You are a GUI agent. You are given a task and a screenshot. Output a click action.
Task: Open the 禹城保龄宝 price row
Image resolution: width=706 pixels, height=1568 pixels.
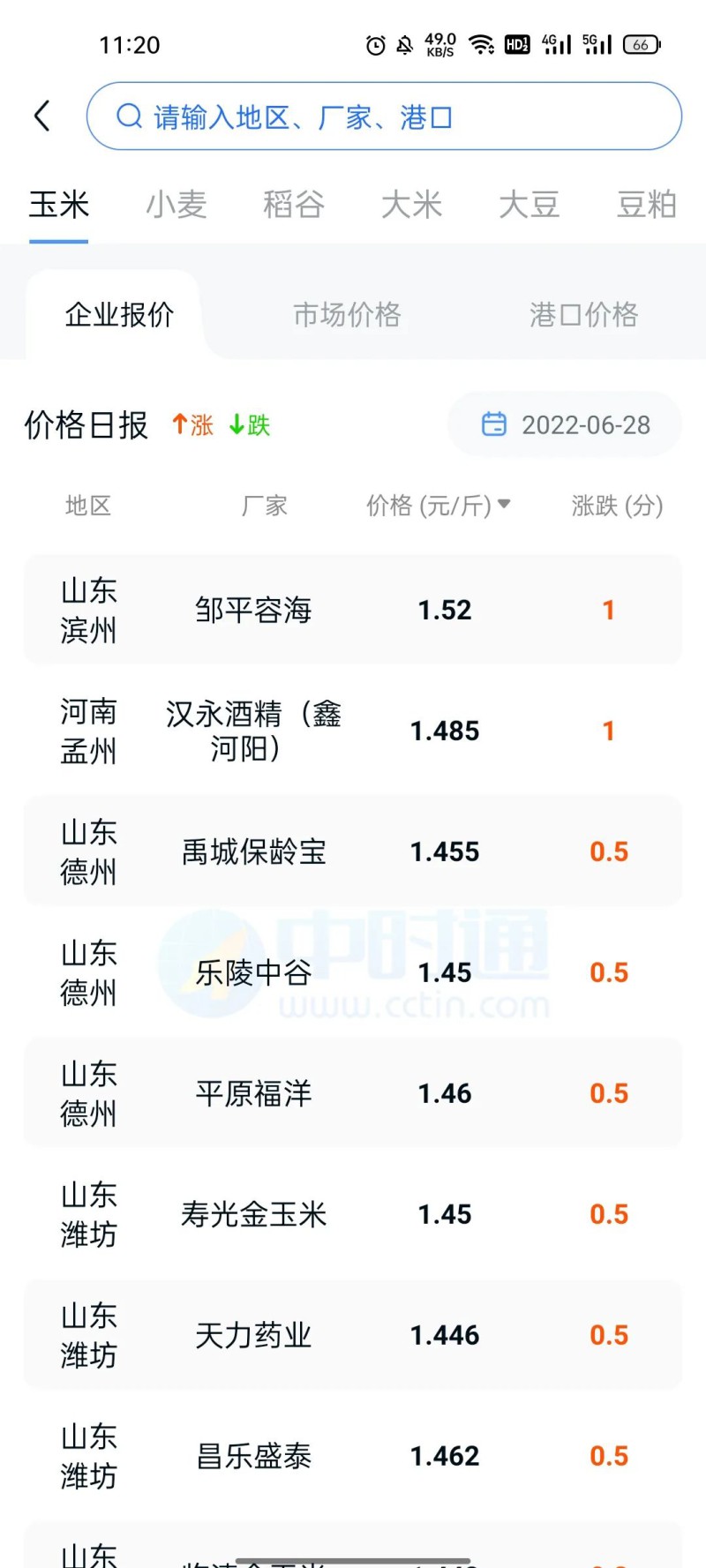click(x=353, y=852)
